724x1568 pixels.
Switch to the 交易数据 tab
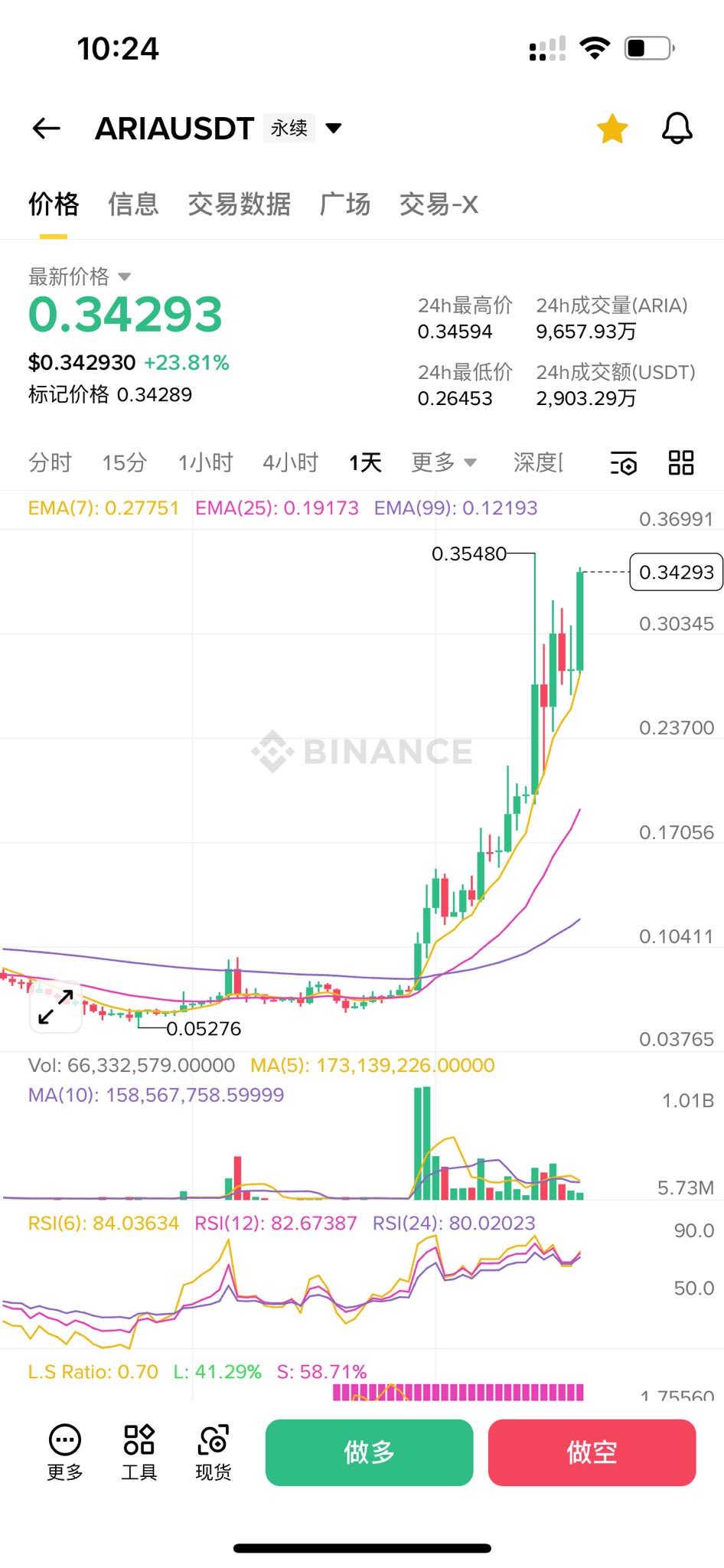(239, 204)
